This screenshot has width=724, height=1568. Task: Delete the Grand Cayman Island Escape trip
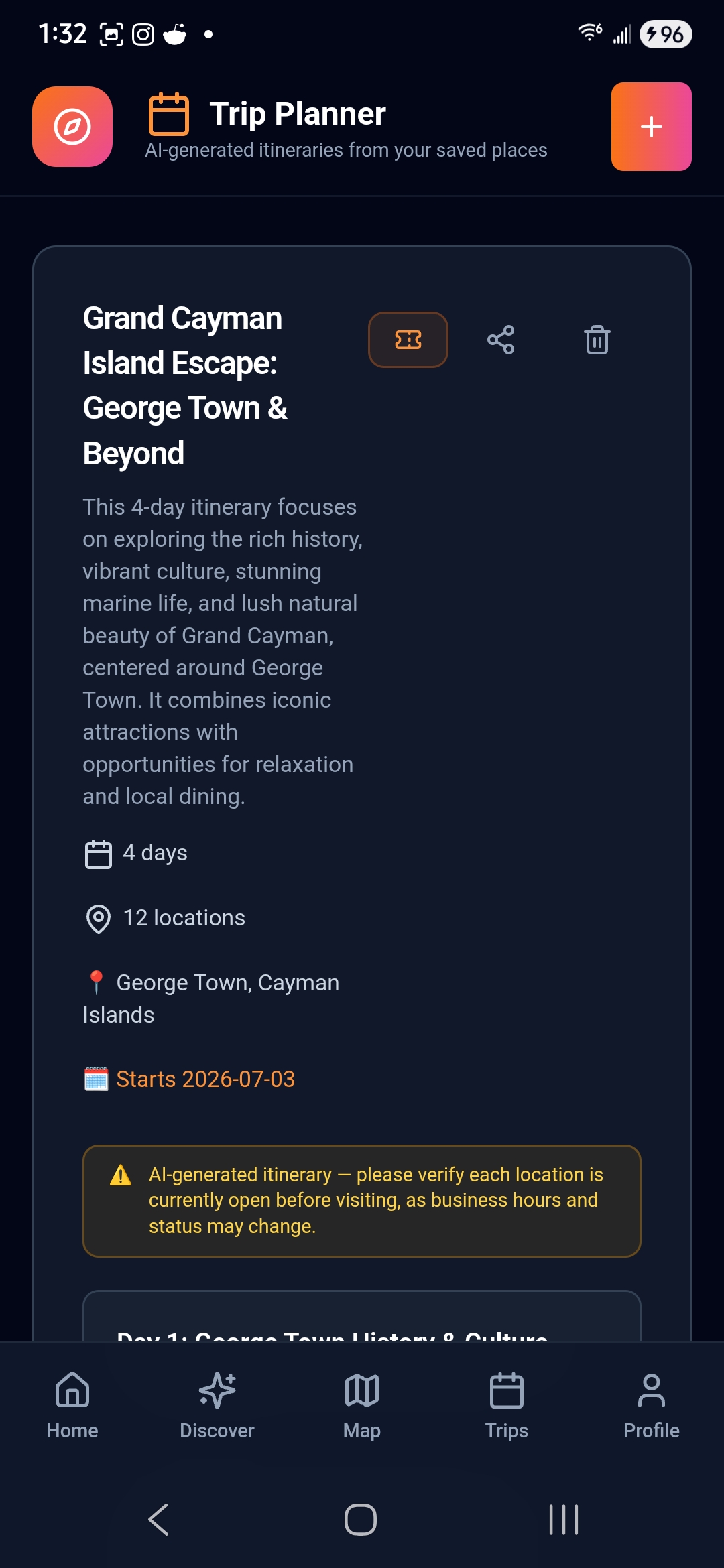point(597,340)
